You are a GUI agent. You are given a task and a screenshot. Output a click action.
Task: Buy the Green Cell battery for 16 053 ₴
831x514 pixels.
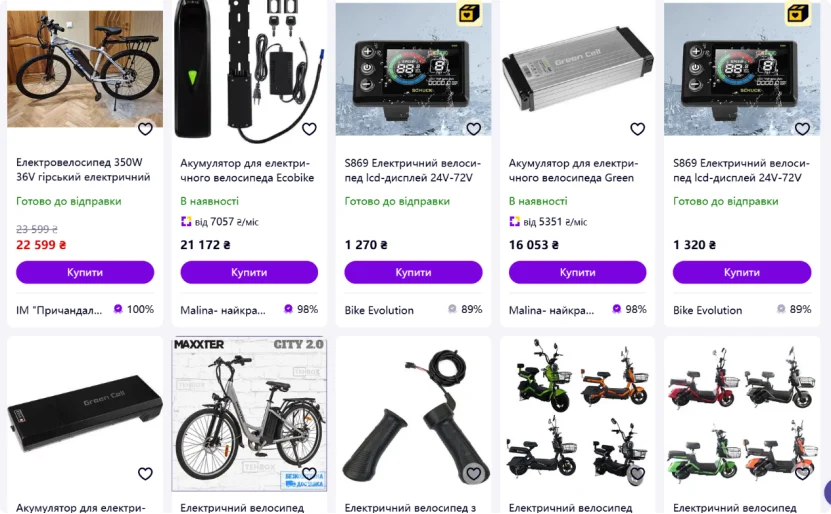click(x=577, y=272)
